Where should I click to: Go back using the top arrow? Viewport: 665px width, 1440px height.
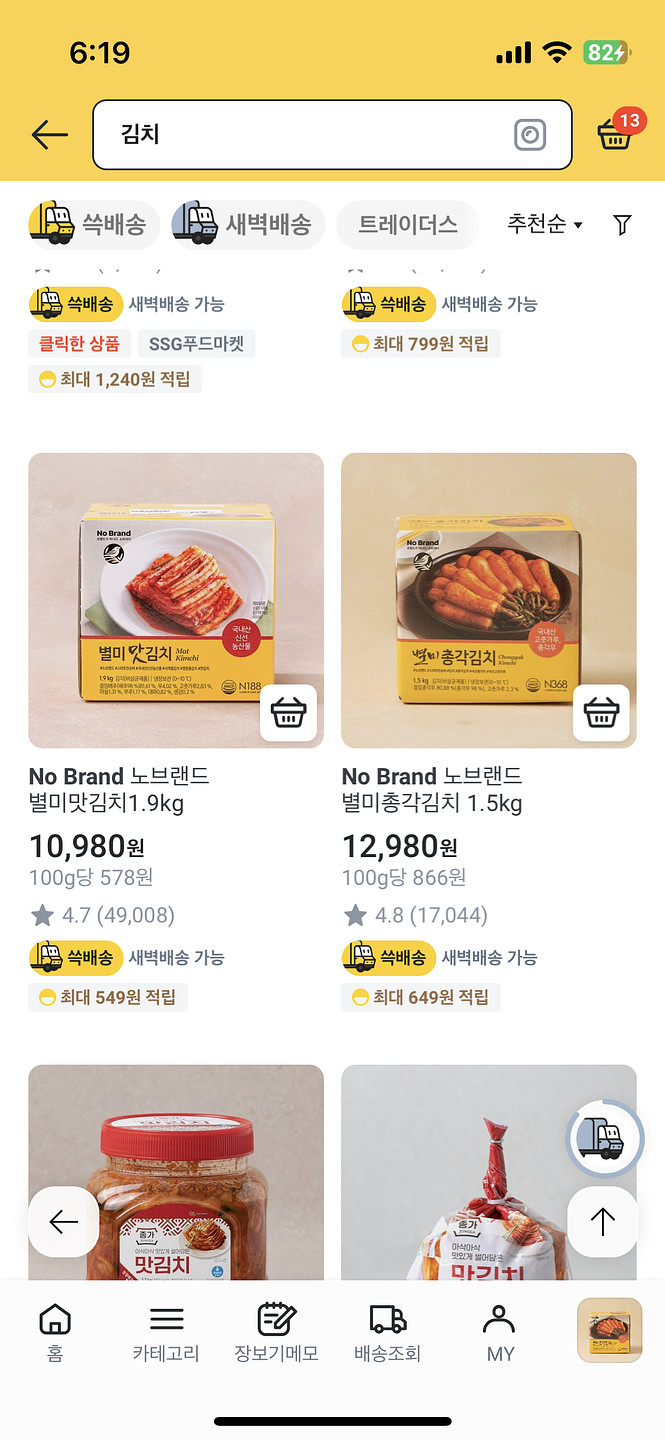pos(49,135)
